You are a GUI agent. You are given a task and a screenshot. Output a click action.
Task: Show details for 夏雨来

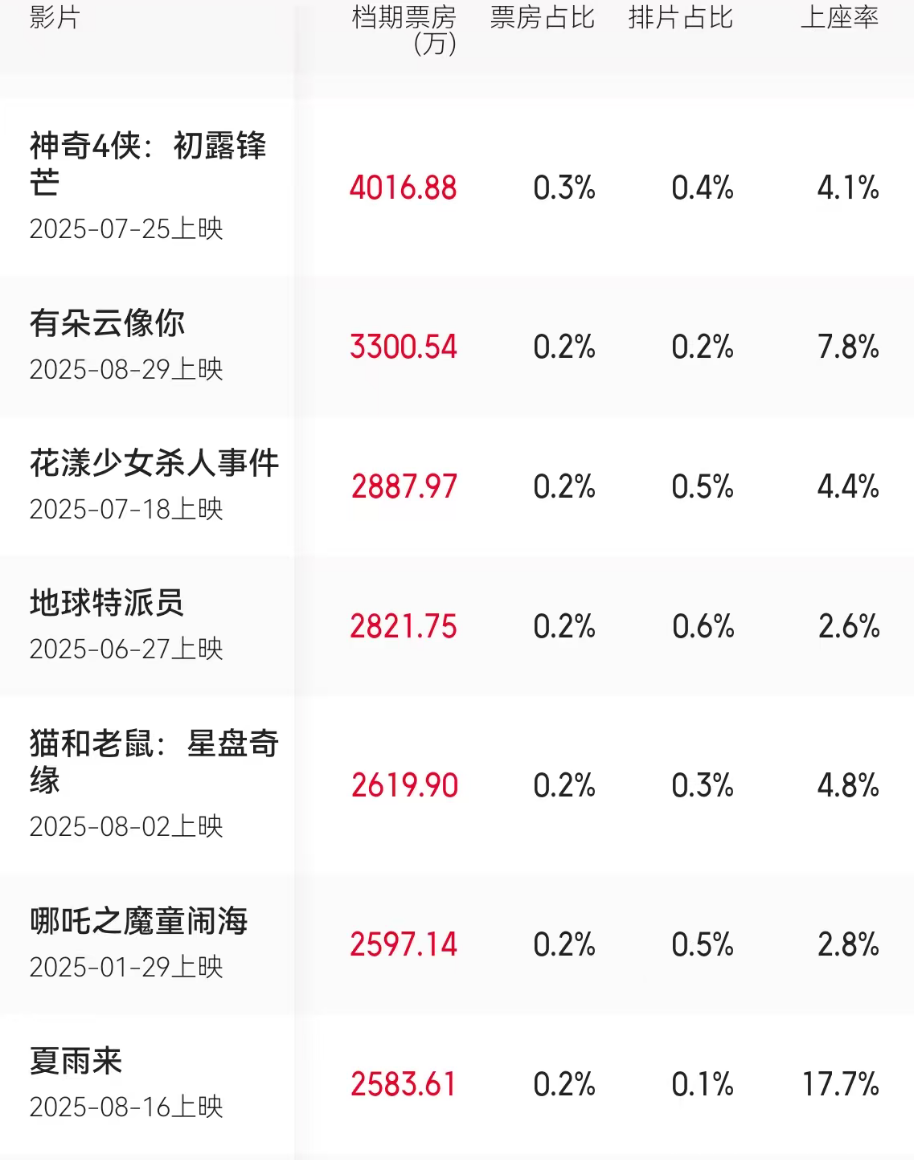click(x=76, y=1062)
